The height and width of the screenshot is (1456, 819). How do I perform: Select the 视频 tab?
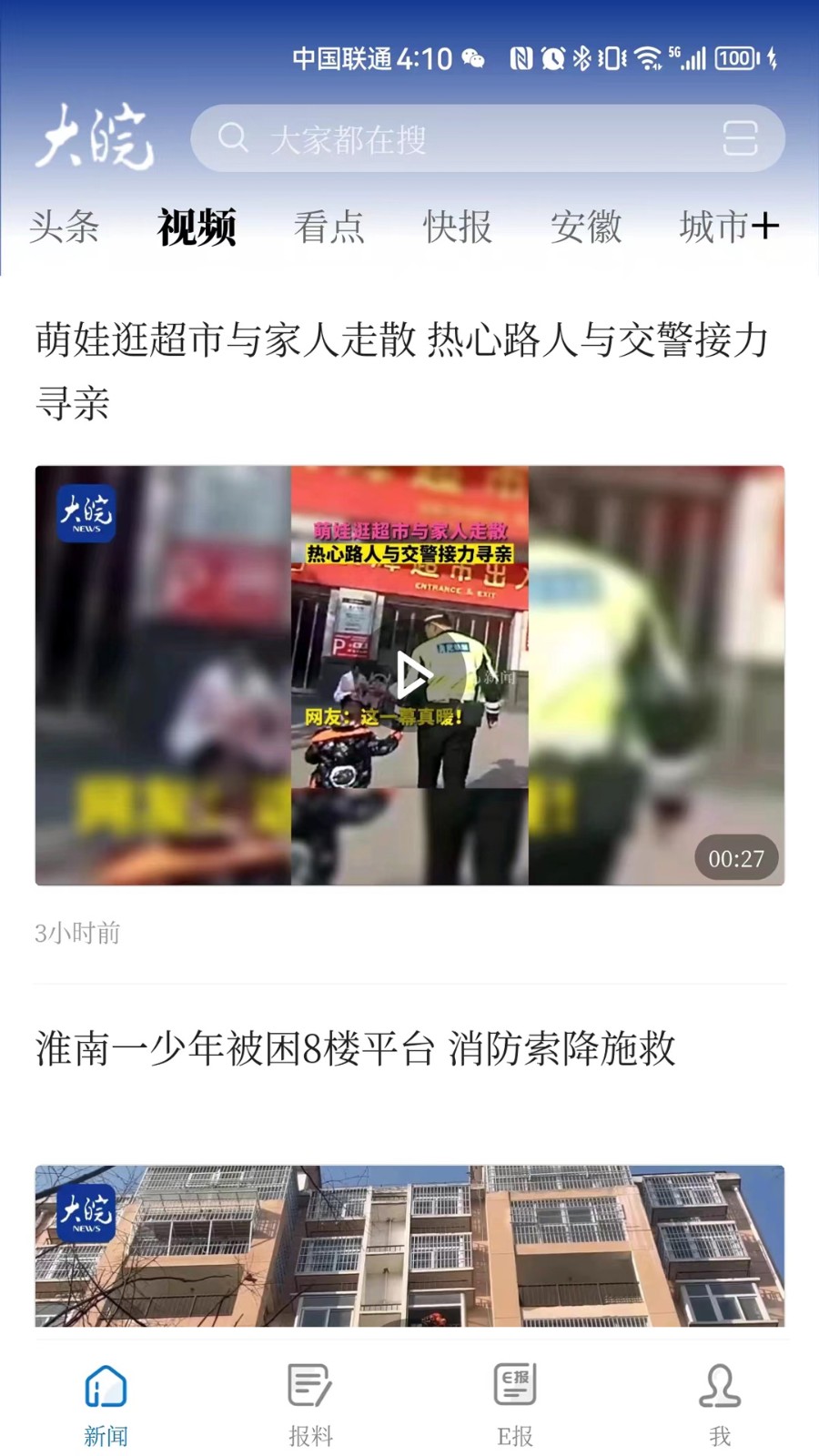click(197, 227)
